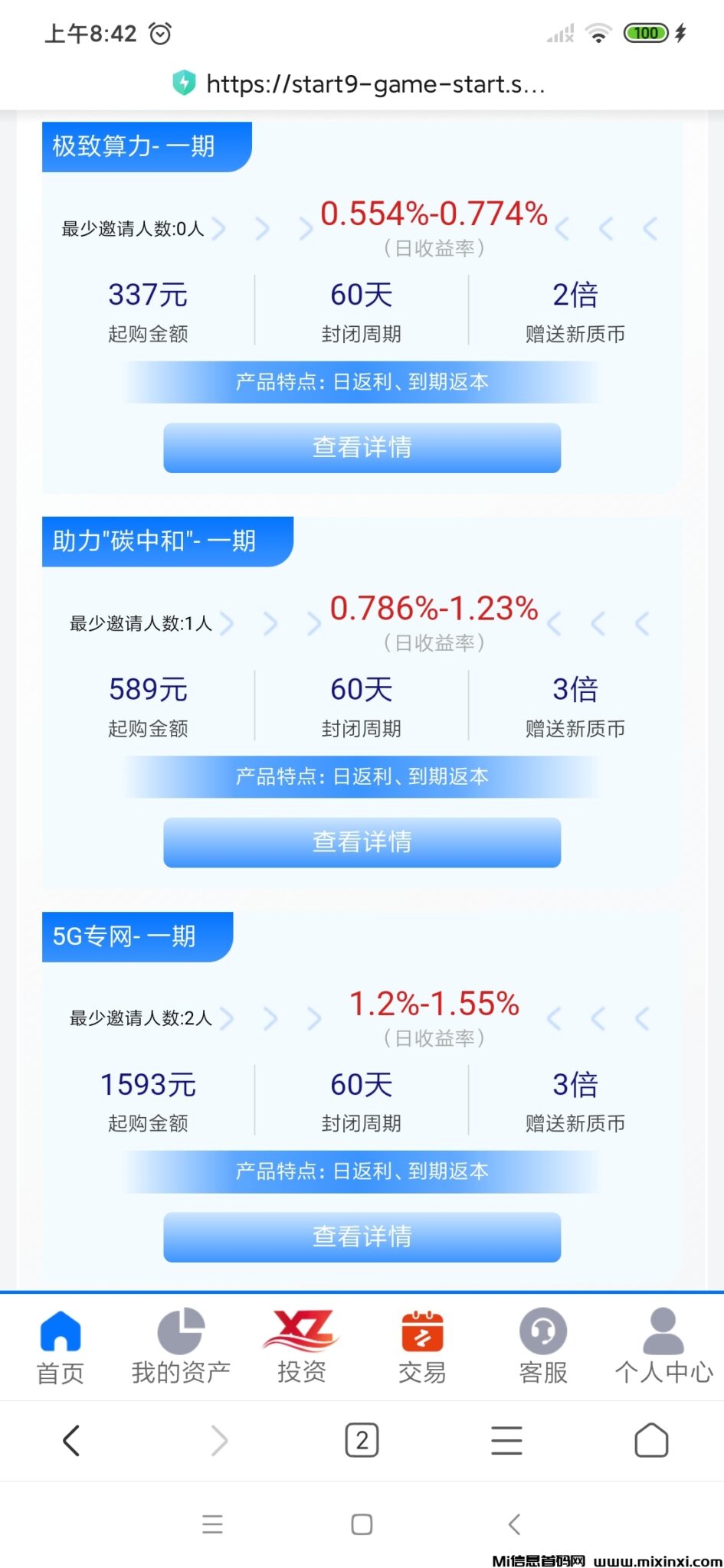Viewport: 724px width, 1568px height.
Task: Tap the browser URL address bar
Action: point(375,83)
